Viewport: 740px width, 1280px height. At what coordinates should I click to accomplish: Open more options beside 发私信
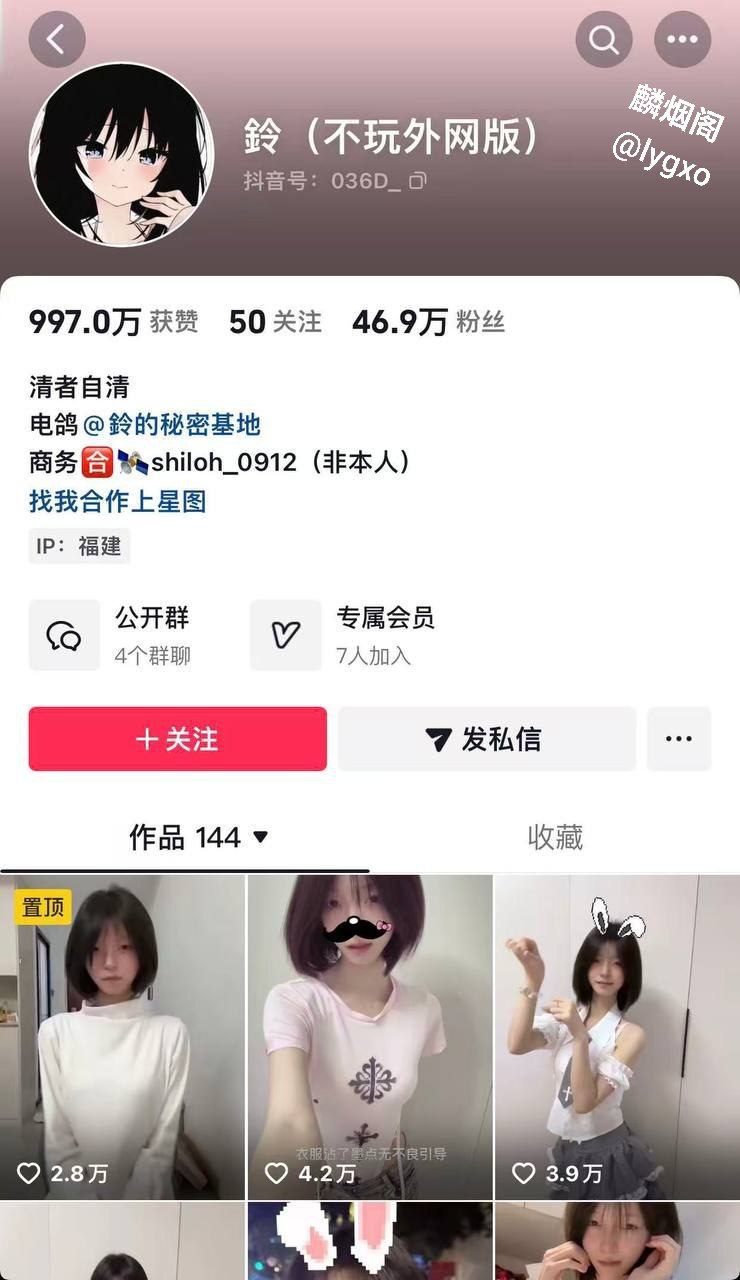click(678, 739)
